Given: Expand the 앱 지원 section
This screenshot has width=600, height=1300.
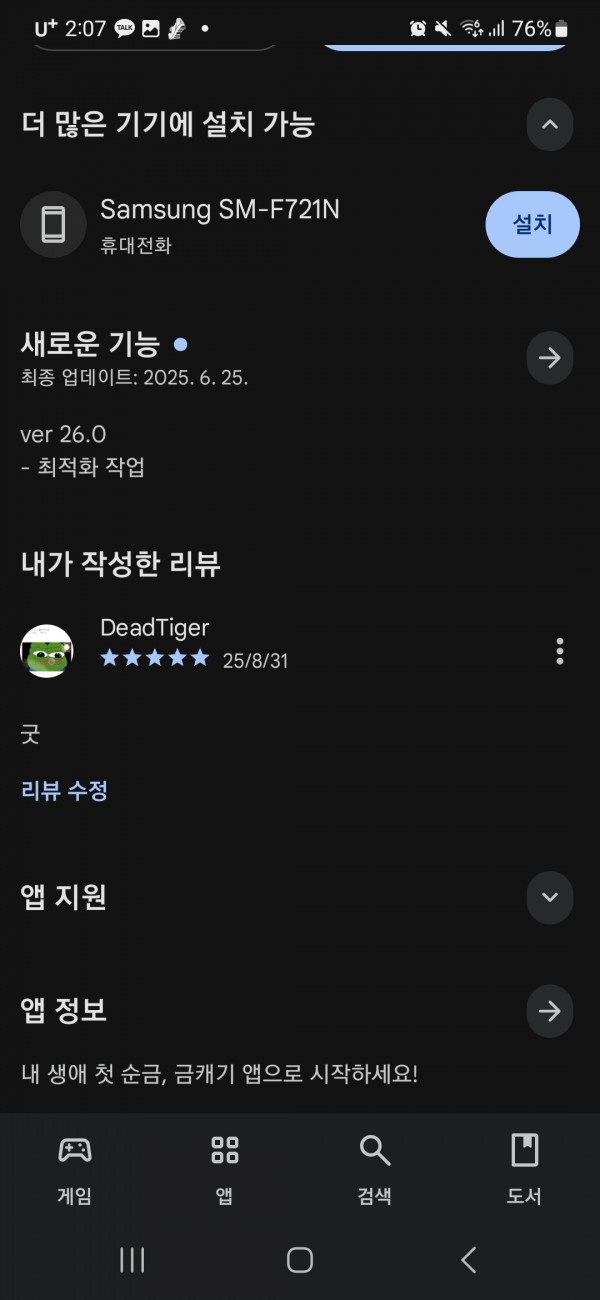Looking at the screenshot, I should (549, 897).
